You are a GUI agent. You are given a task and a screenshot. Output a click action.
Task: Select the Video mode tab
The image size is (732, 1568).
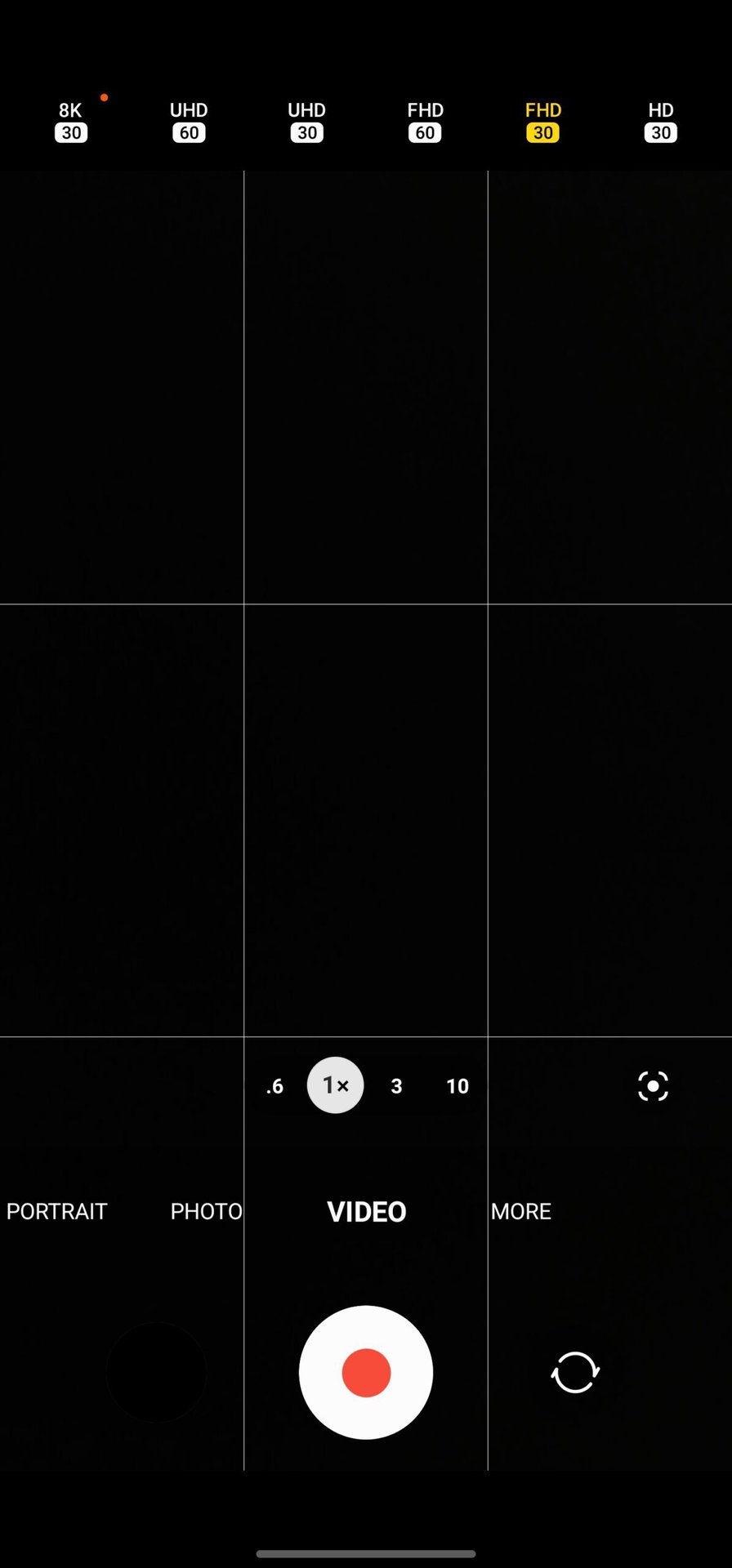coord(366,1211)
